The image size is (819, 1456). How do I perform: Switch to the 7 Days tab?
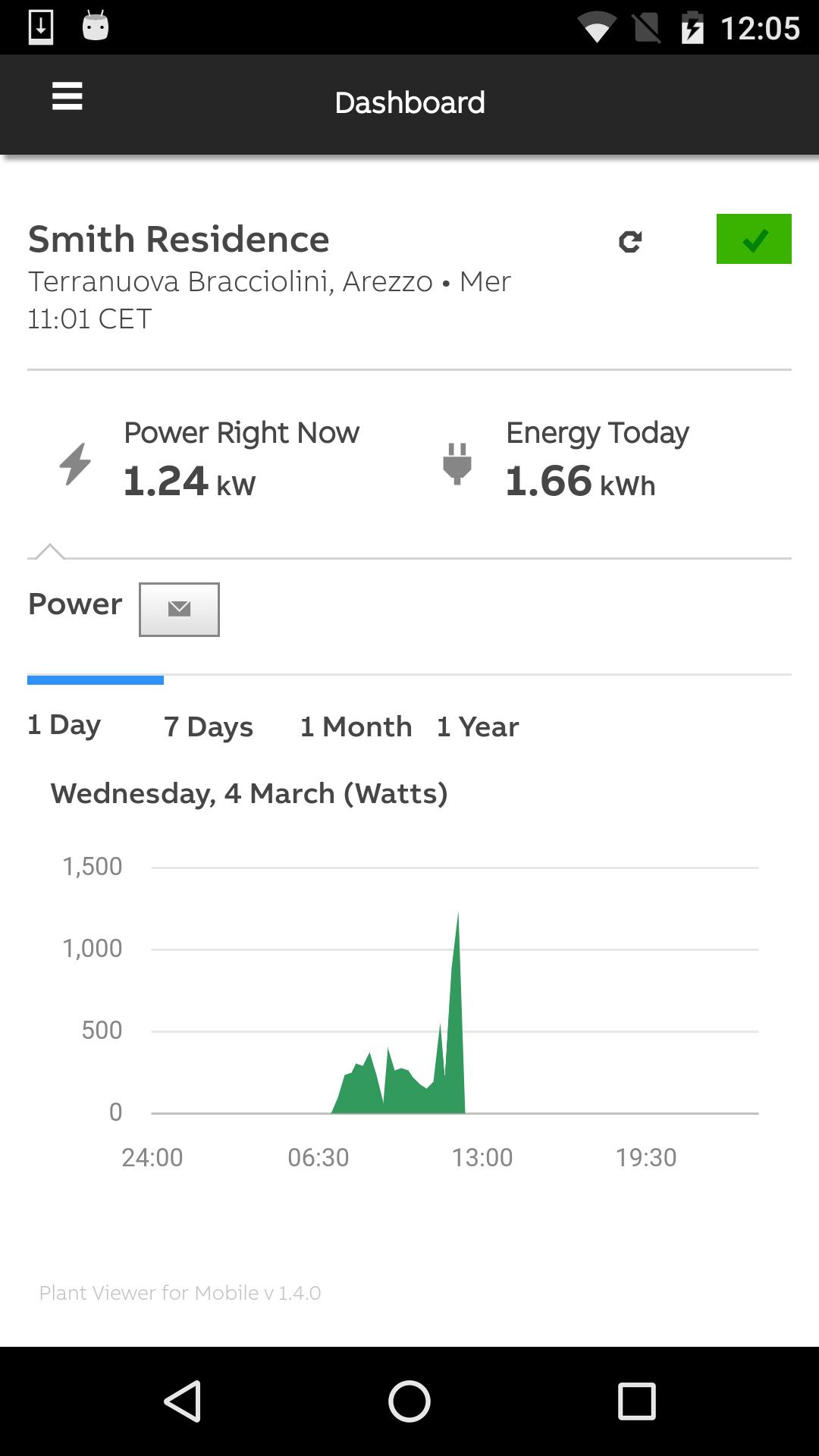point(209,726)
